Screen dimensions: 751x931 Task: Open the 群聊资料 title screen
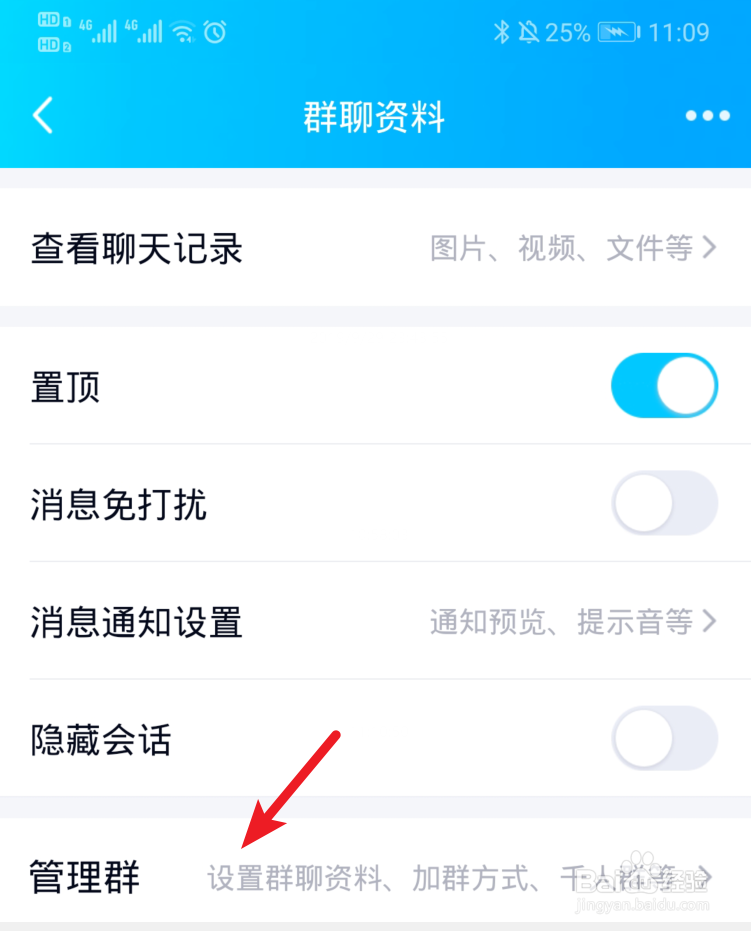(x=374, y=115)
